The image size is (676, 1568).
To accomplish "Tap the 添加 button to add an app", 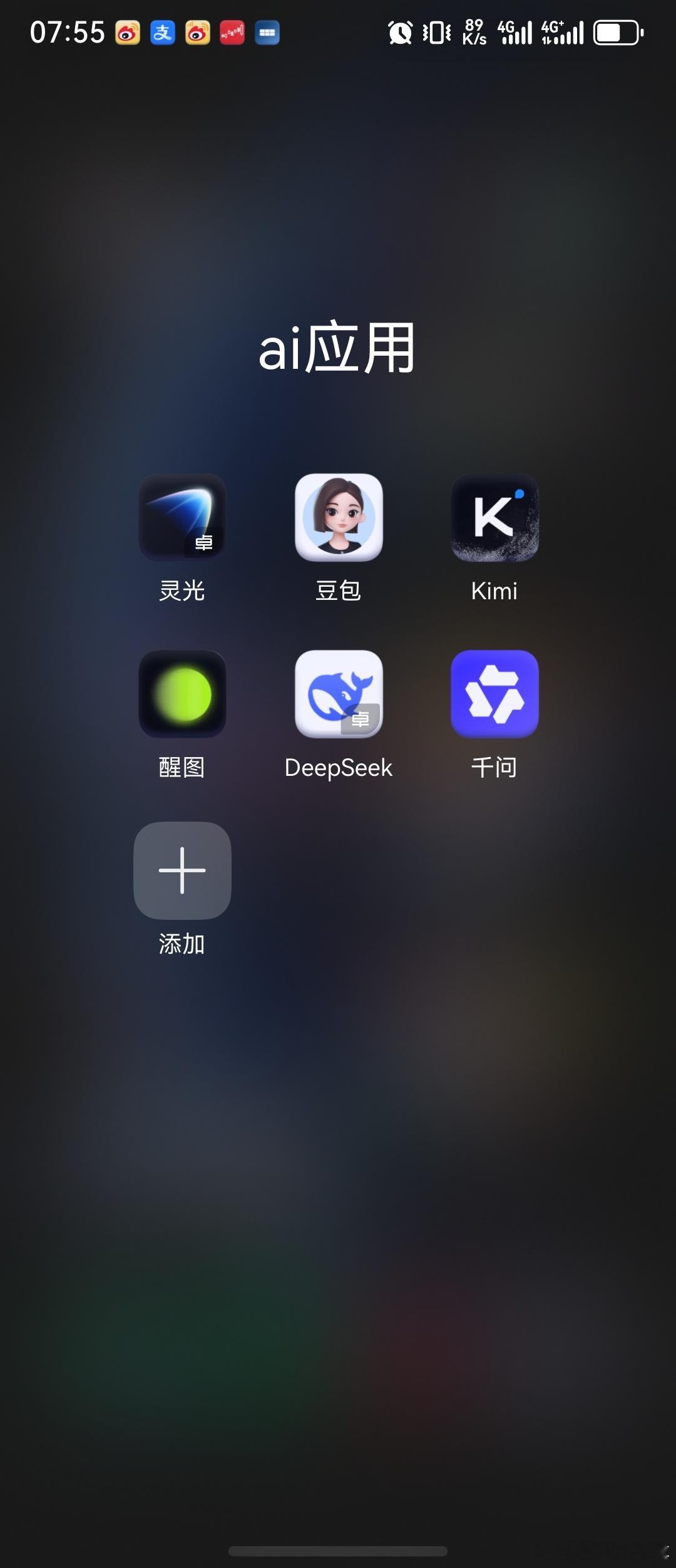I will (182, 872).
